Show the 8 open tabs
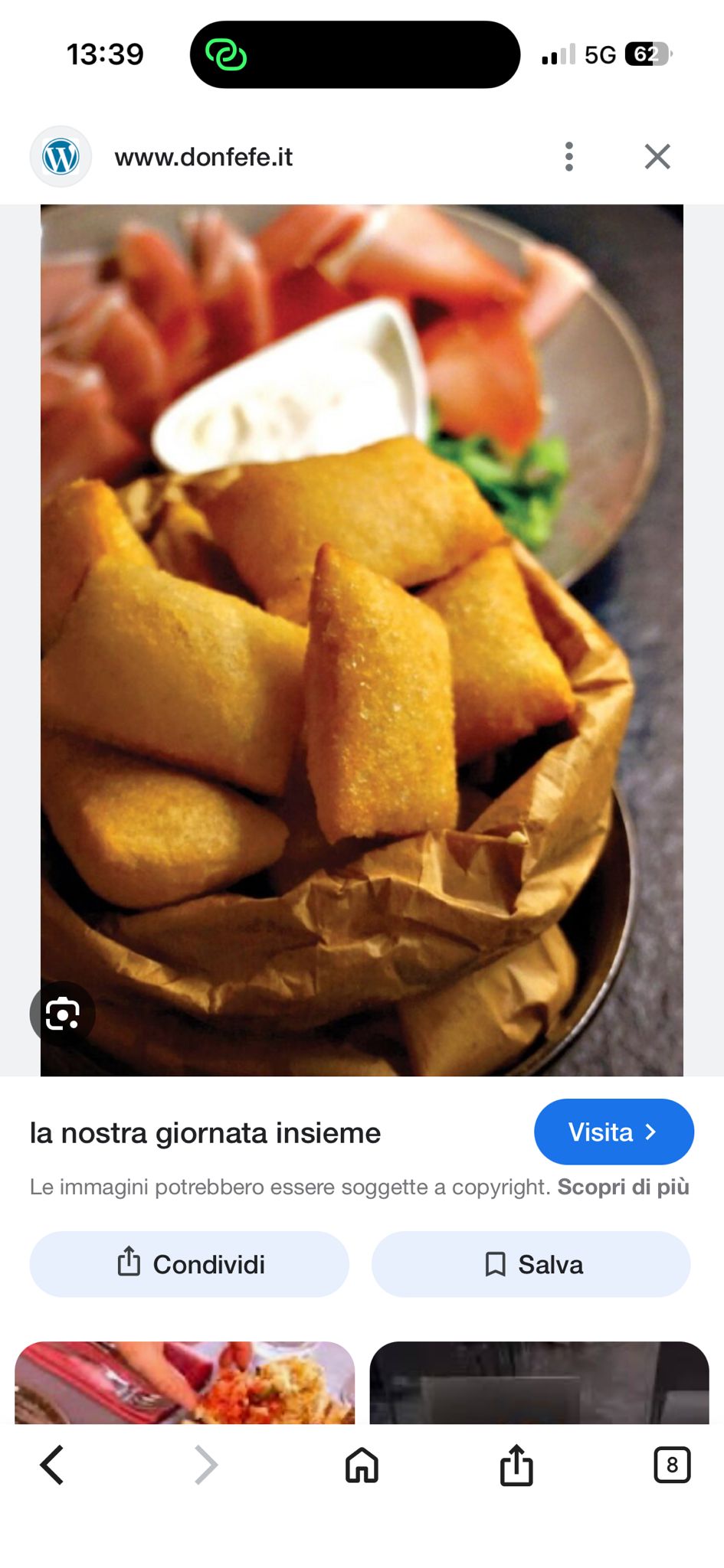Image resolution: width=724 pixels, height=1568 pixels. tap(672, 1465)
